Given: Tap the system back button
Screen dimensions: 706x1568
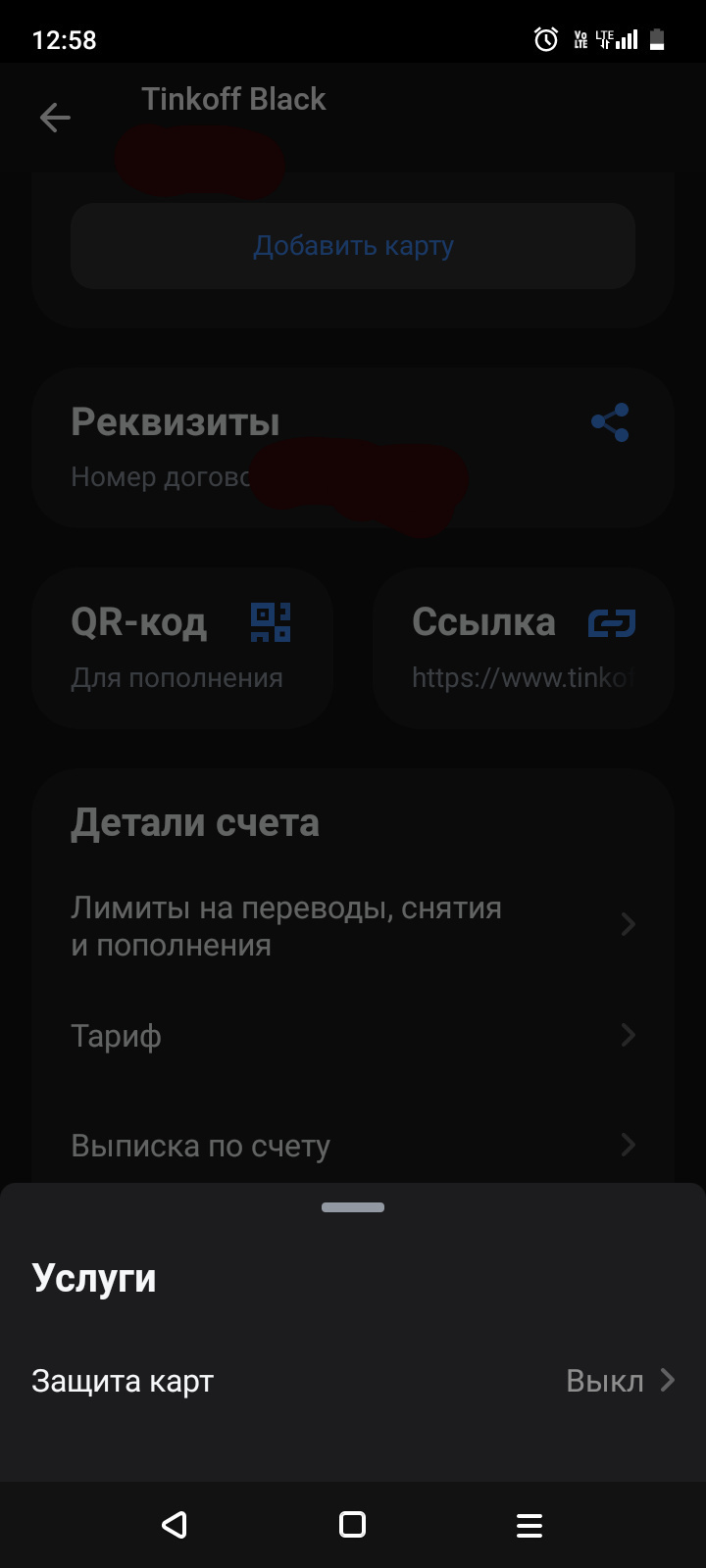Looking at the screenshot, I should [x=175, y=1525].
